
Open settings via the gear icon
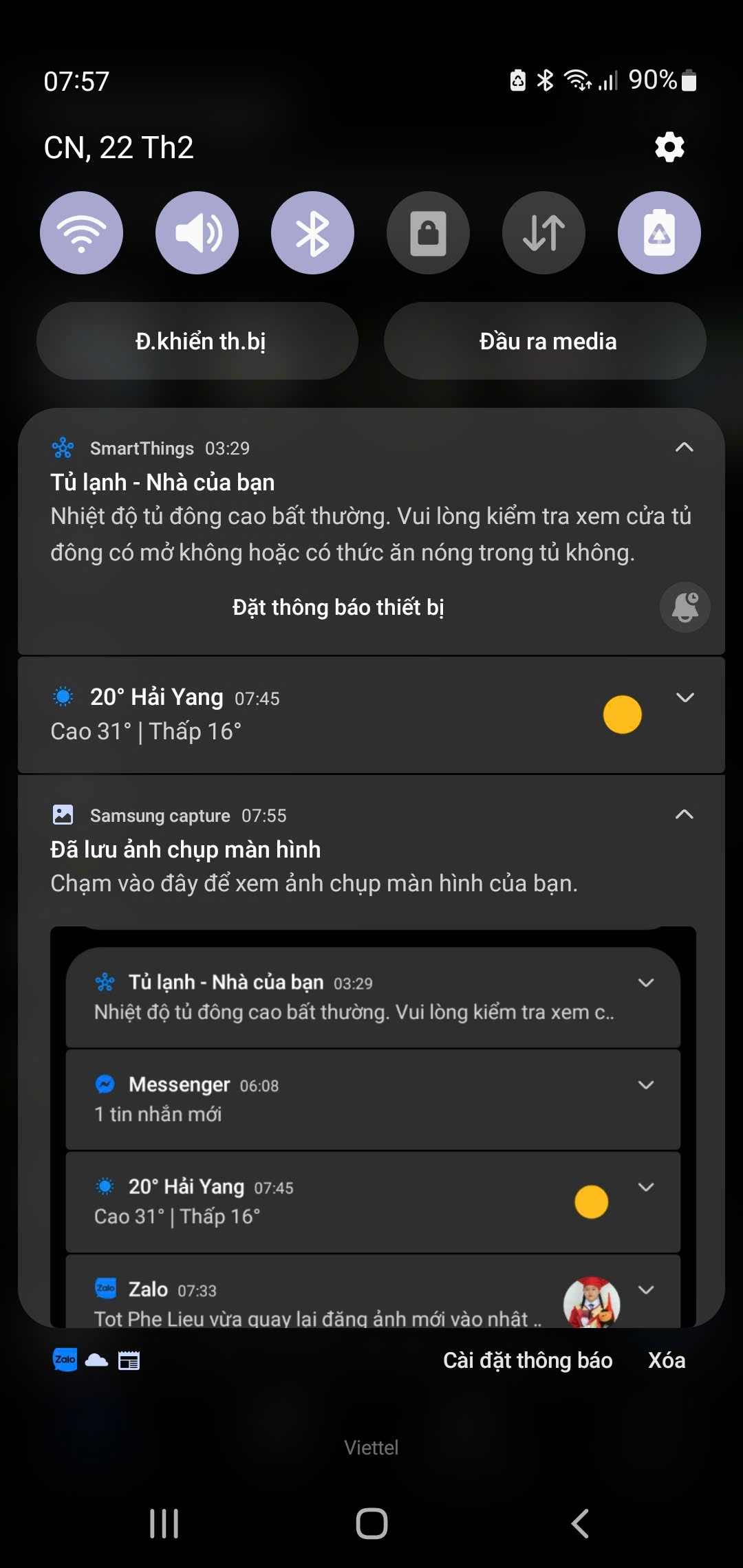click(669, 147)
